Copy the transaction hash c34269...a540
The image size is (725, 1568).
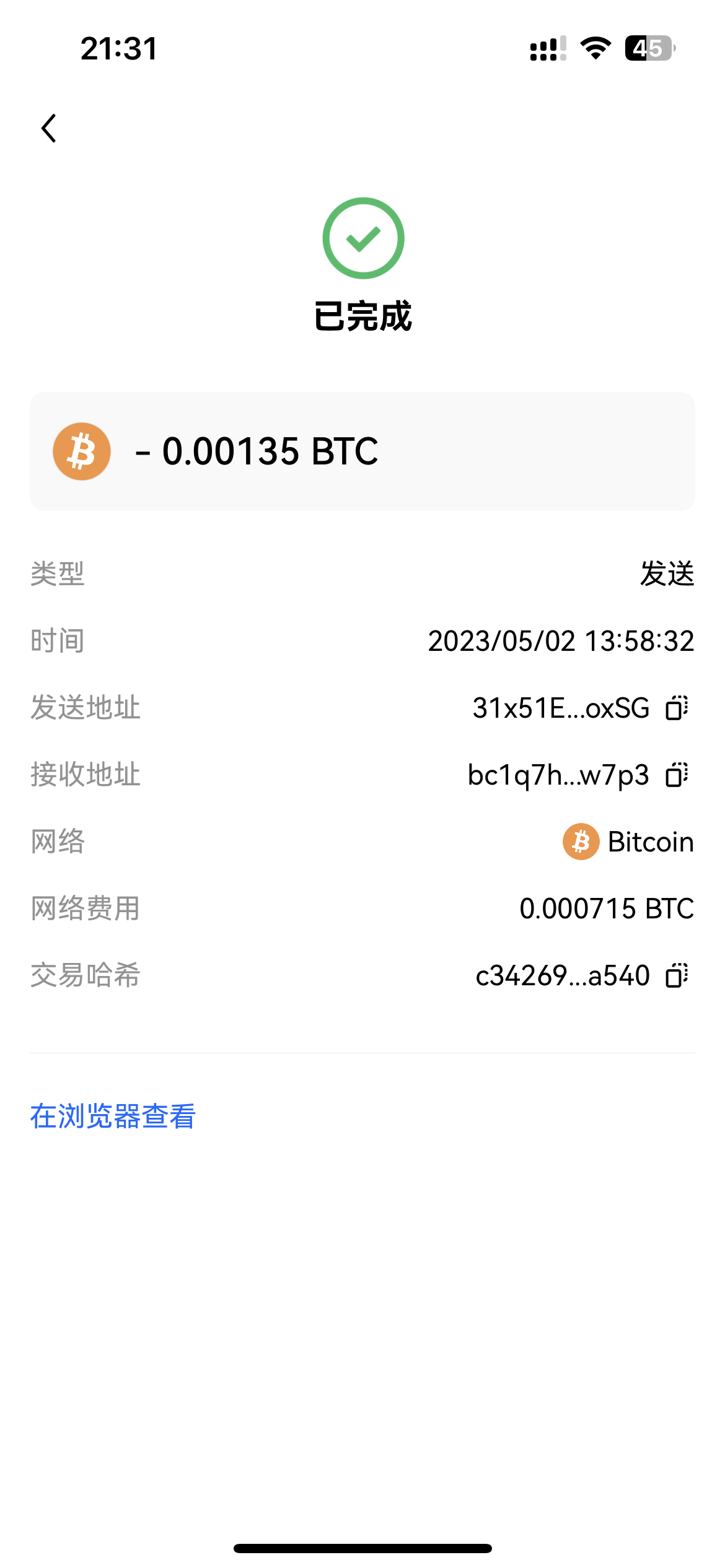pyautogui.click(x=677, y=975)
